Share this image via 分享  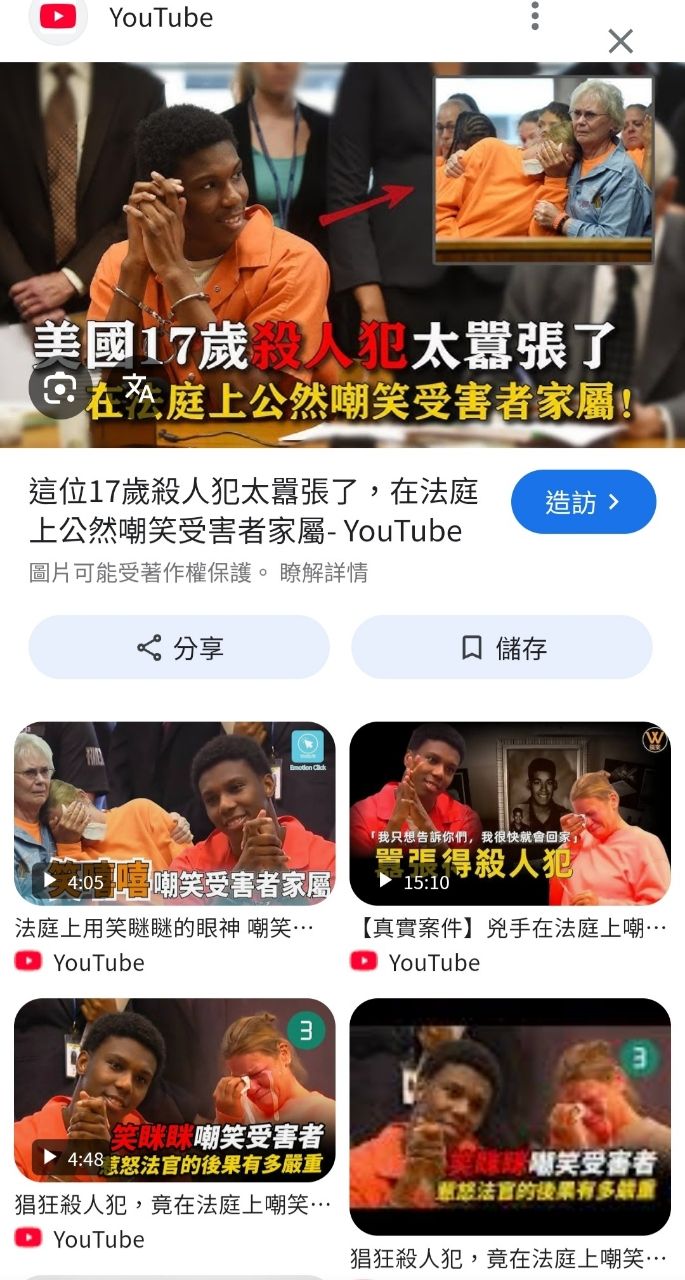pyautogui.click(x=179, y=648)
